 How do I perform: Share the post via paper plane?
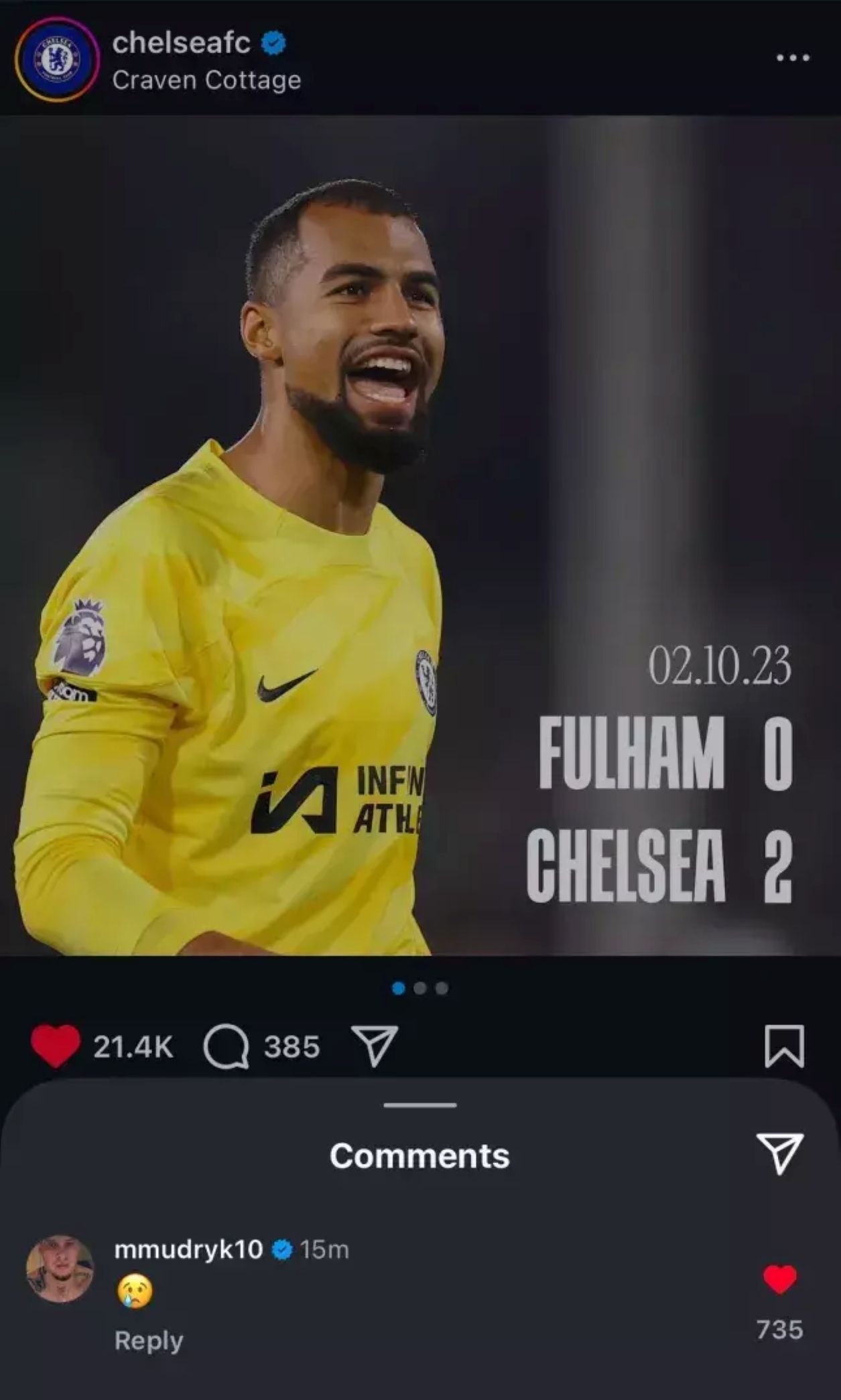click(375, 1046)
